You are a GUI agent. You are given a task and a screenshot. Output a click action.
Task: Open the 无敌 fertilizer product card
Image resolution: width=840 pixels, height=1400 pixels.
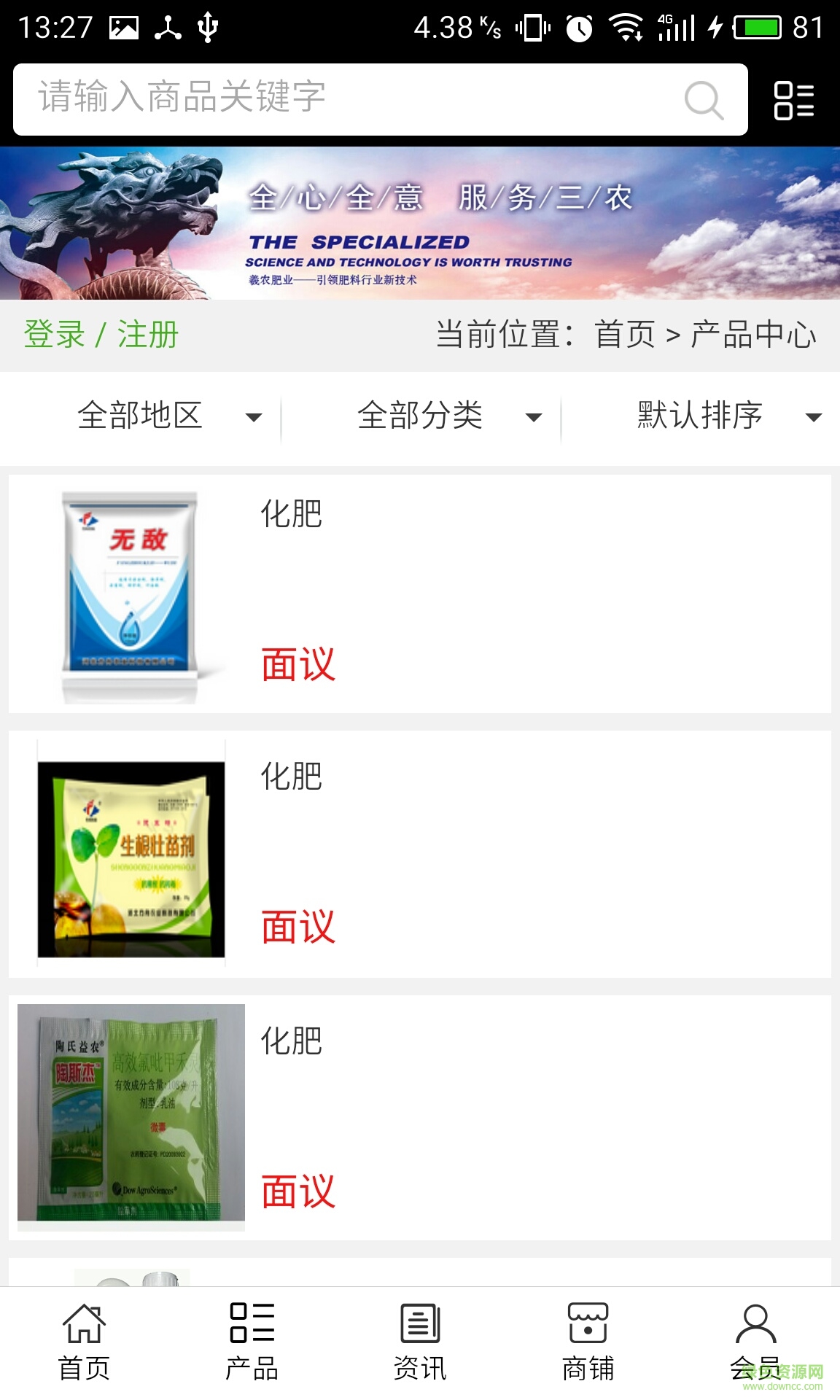point(420,594)
